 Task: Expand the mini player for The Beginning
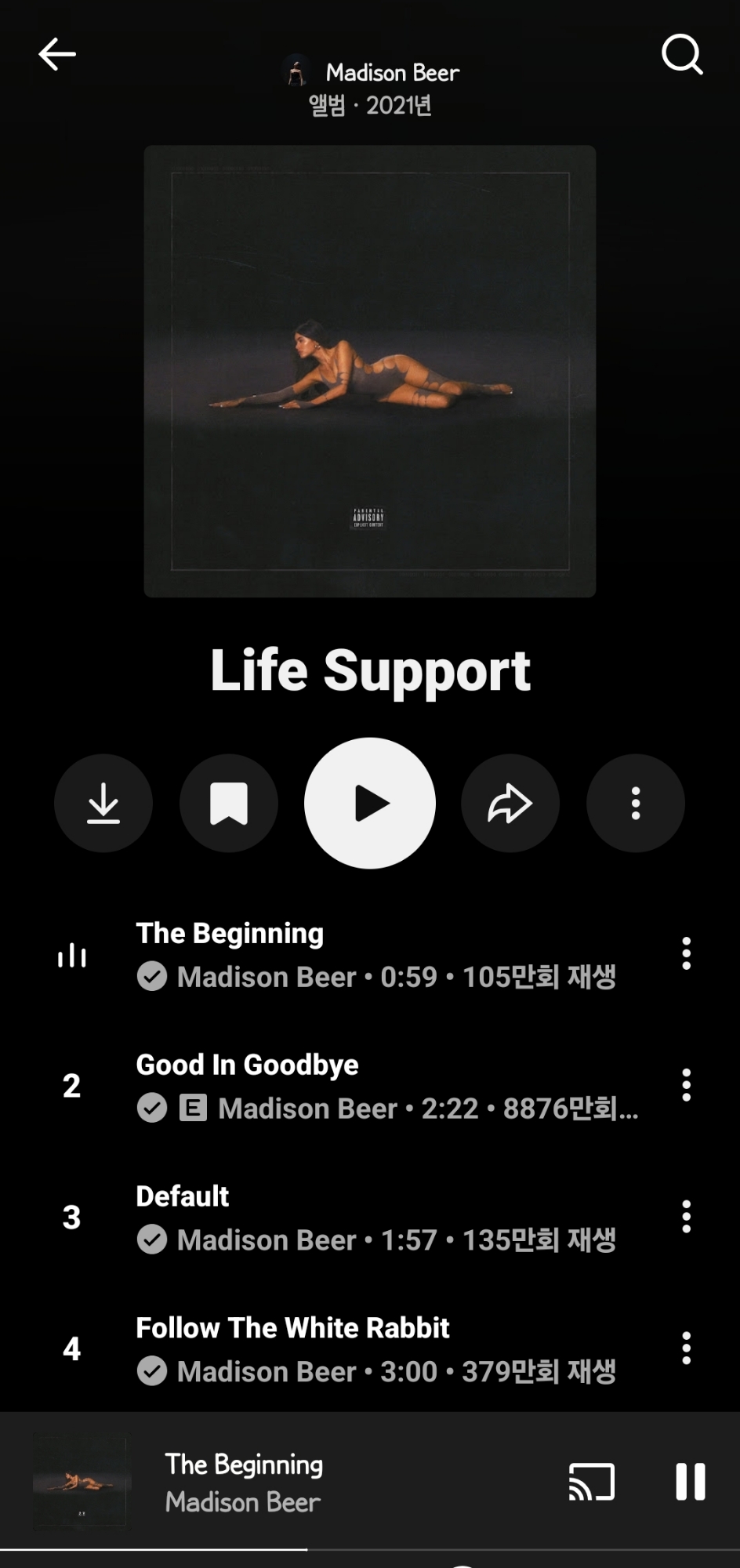coord(314,1482)
